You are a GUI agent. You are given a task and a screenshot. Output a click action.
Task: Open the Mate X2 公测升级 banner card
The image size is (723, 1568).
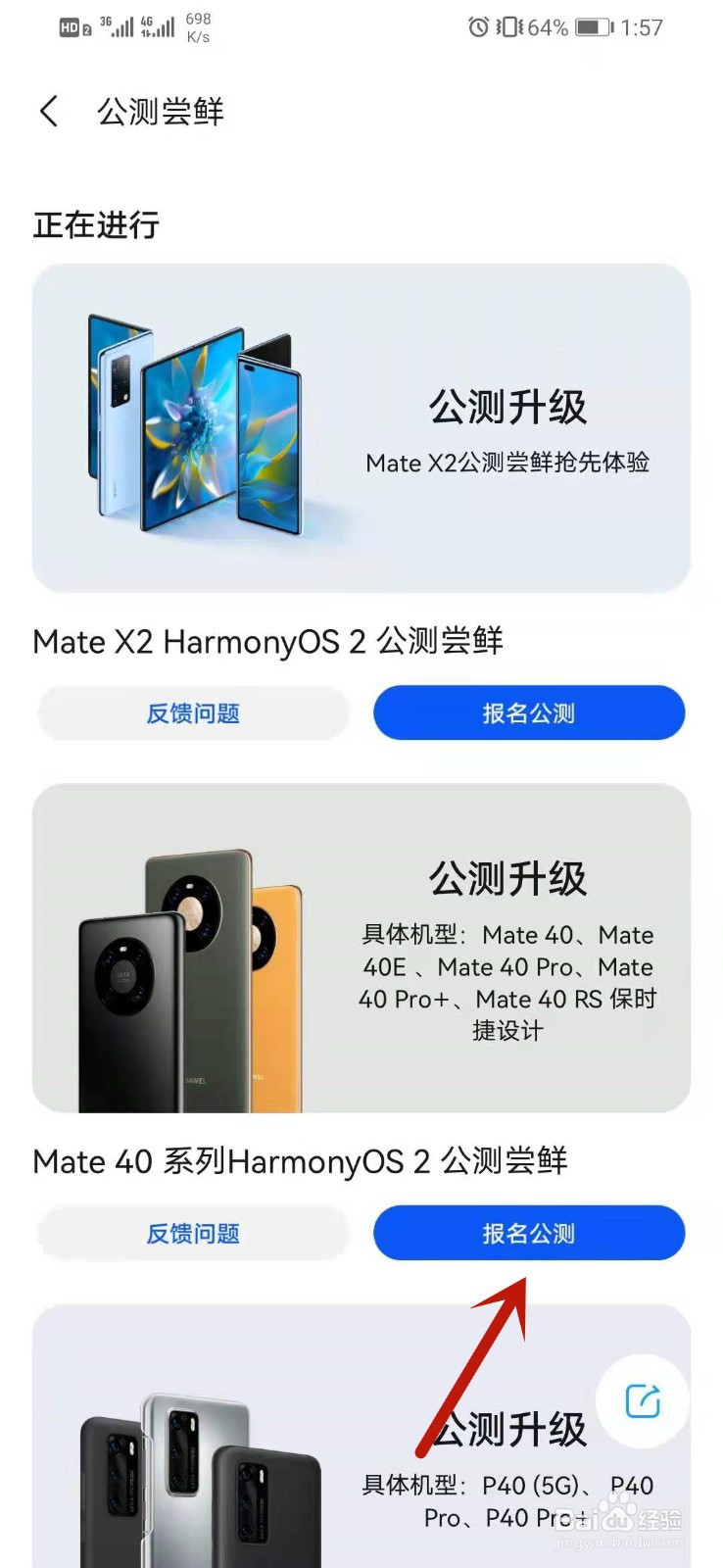361,428
